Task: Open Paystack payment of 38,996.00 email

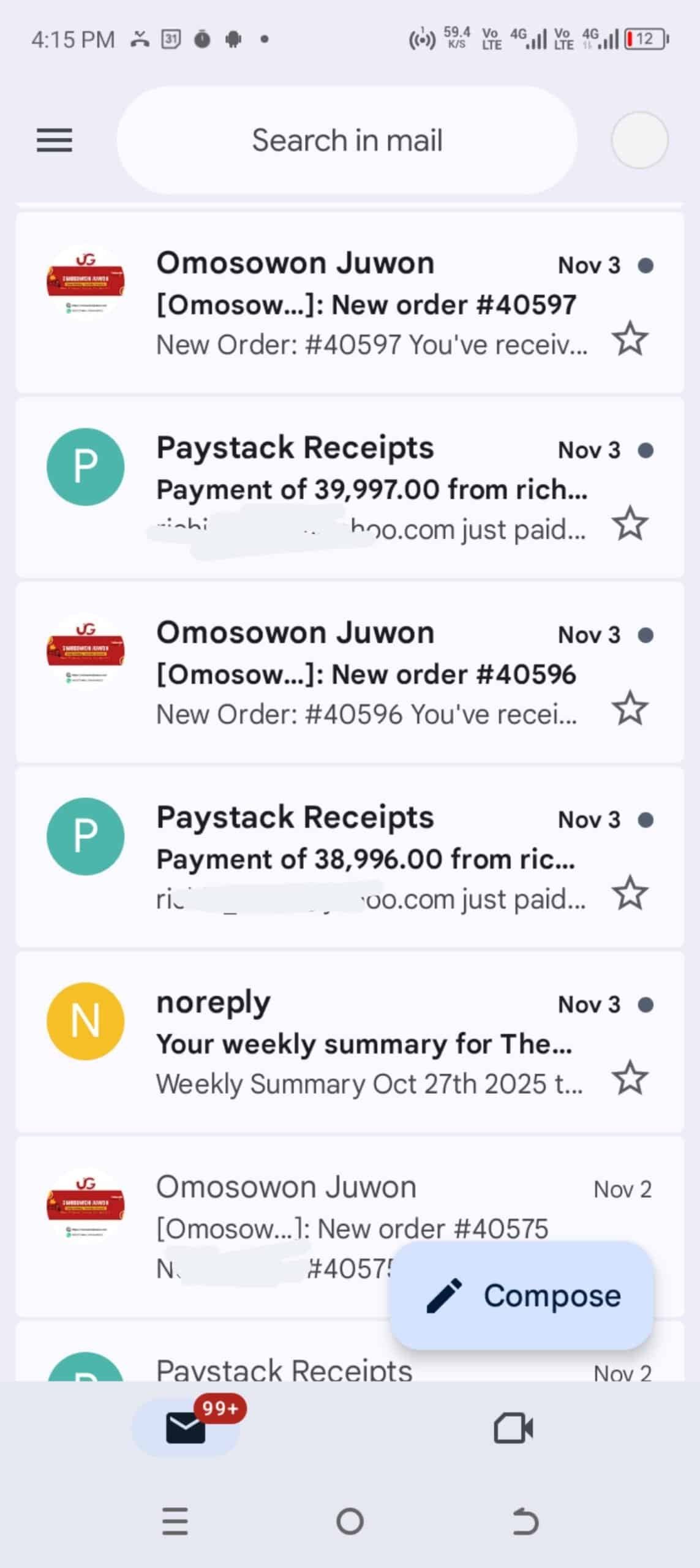Action: point(366,859)
